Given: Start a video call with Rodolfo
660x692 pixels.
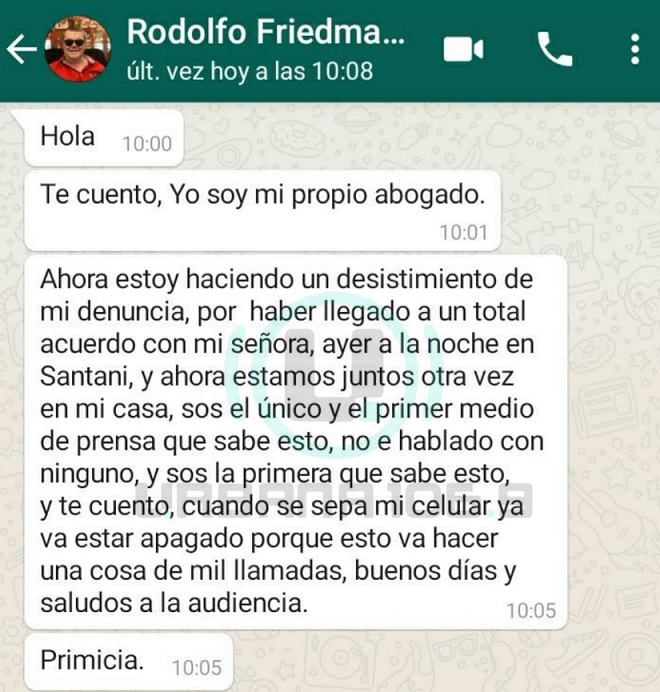Looking at the screenshot, I should coord(463,49).
